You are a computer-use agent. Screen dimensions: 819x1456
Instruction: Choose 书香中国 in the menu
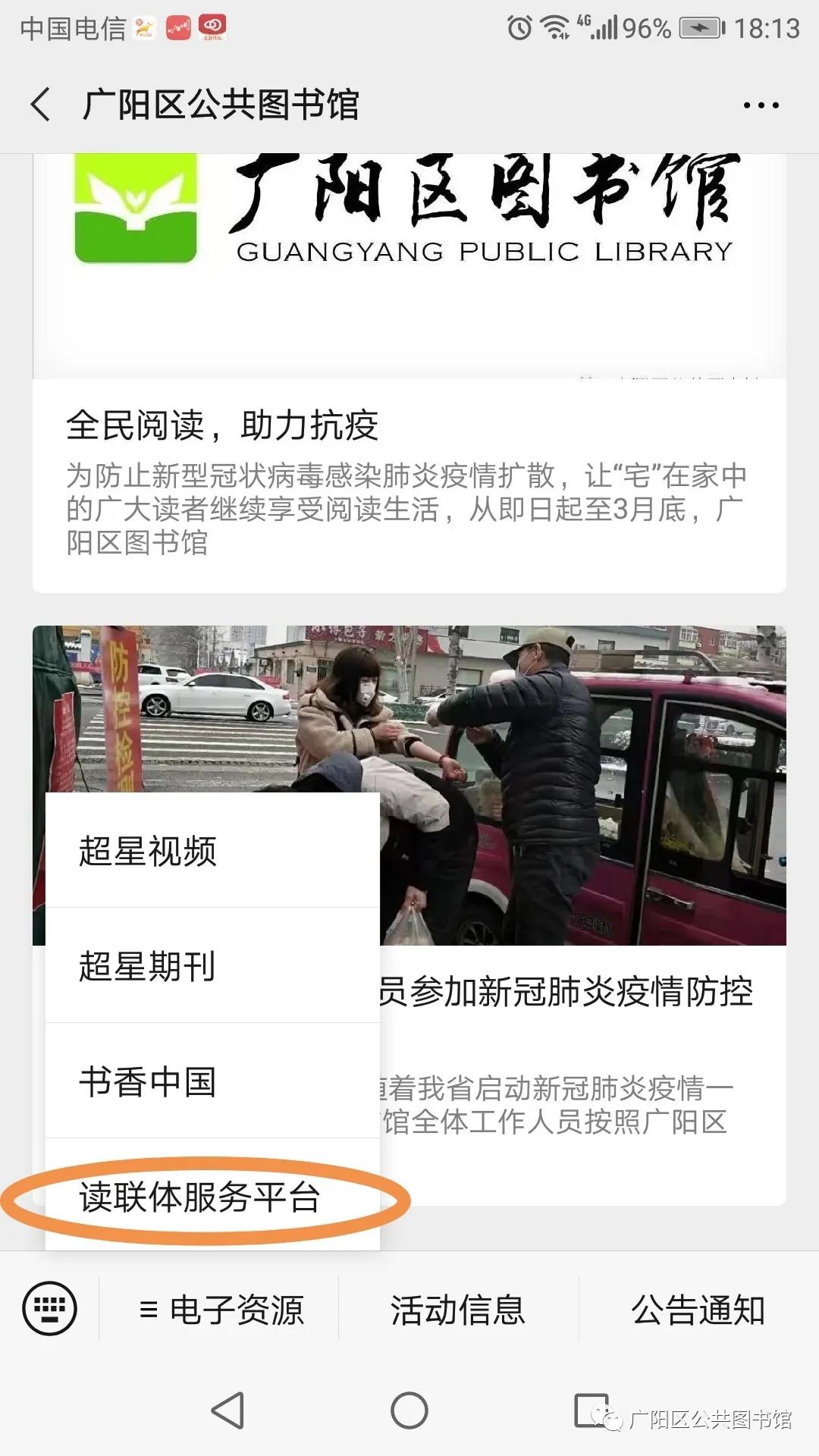click(212, 1081)
